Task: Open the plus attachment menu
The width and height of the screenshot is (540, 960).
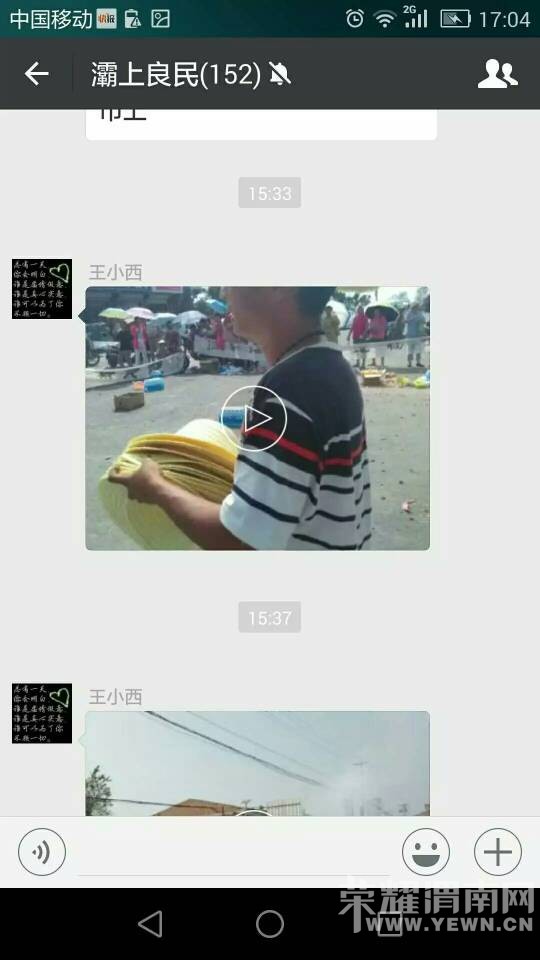Action: (x=498, y=852)
